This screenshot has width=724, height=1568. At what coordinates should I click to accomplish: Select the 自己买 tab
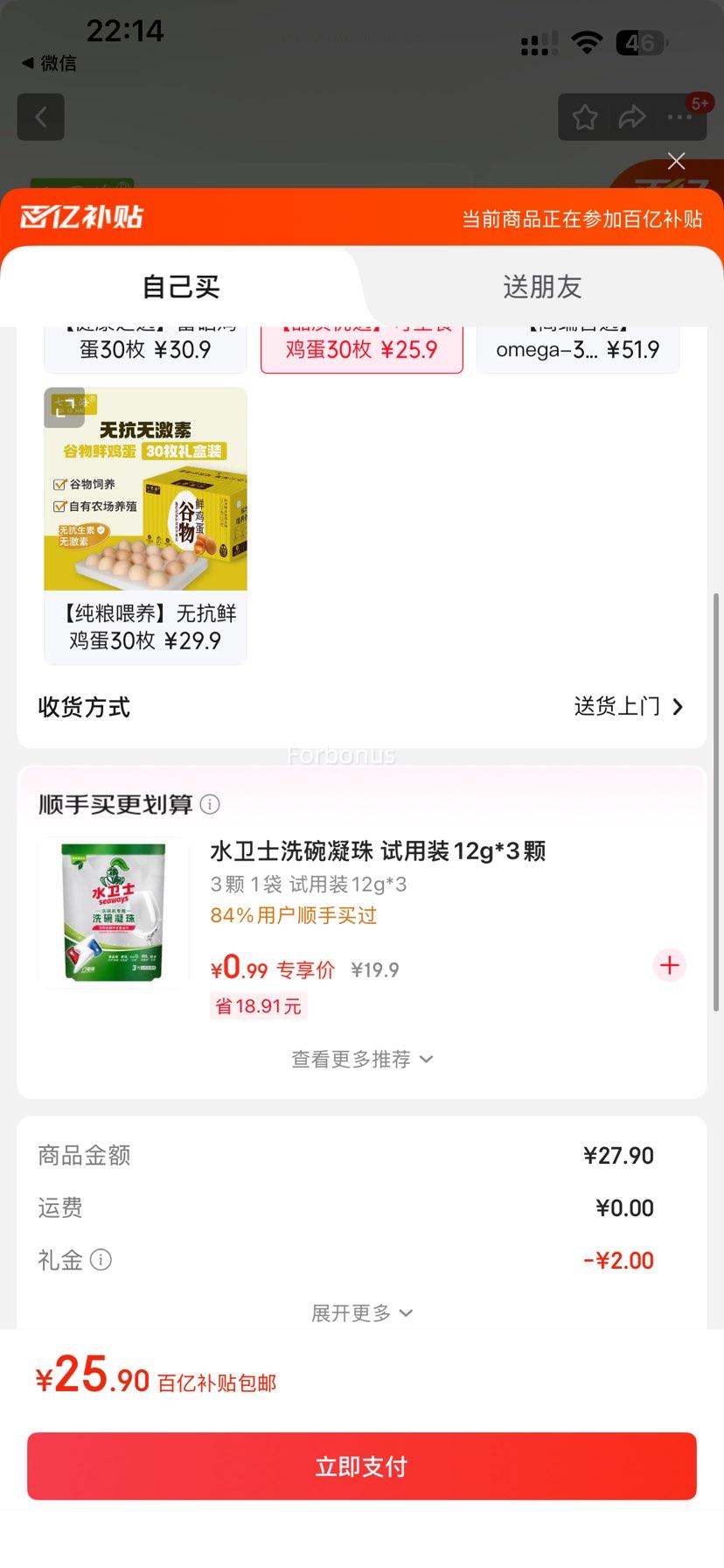point(181,287)
